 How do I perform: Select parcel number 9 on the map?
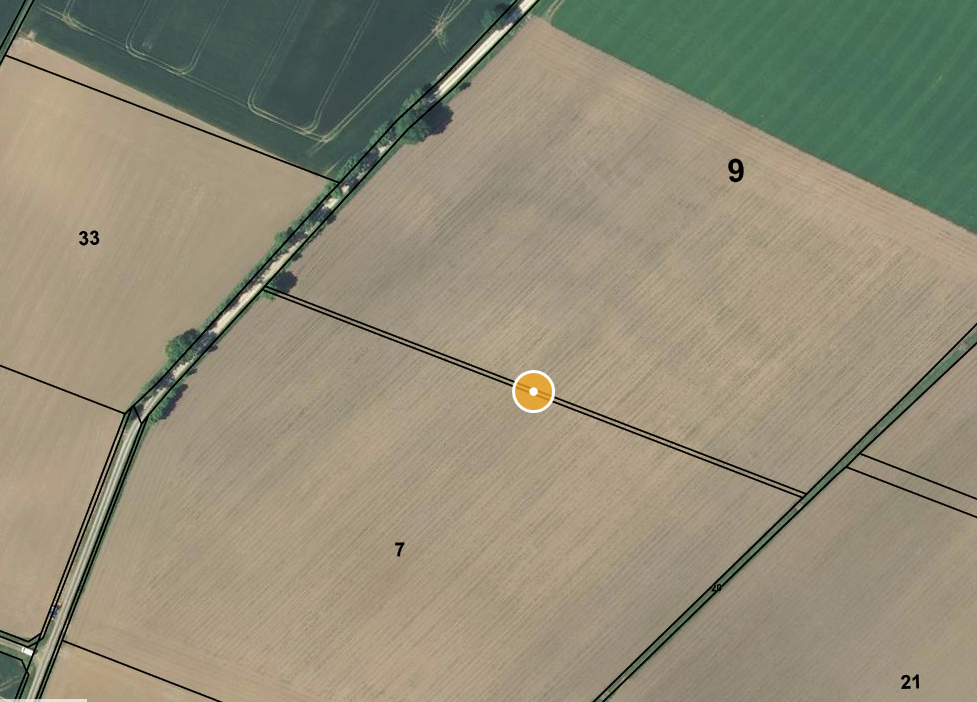pos(735,171)
